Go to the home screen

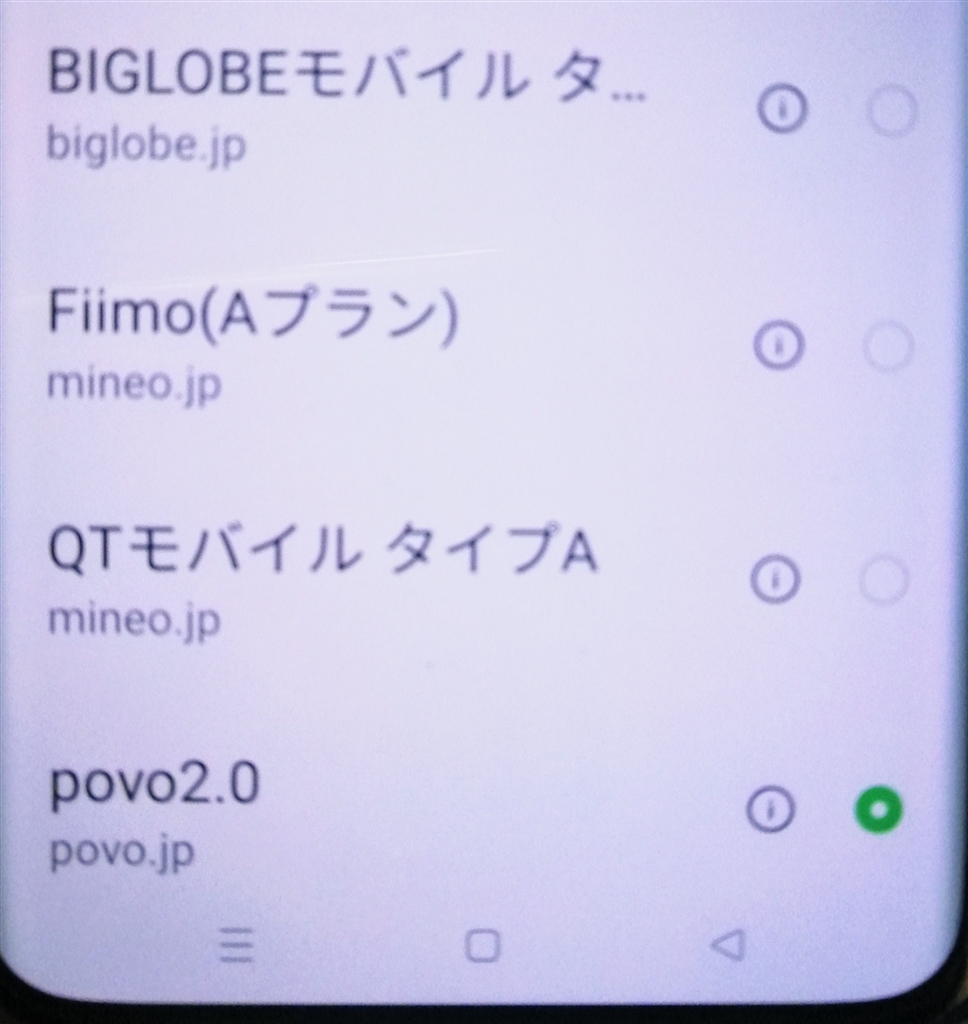[483, 945]
